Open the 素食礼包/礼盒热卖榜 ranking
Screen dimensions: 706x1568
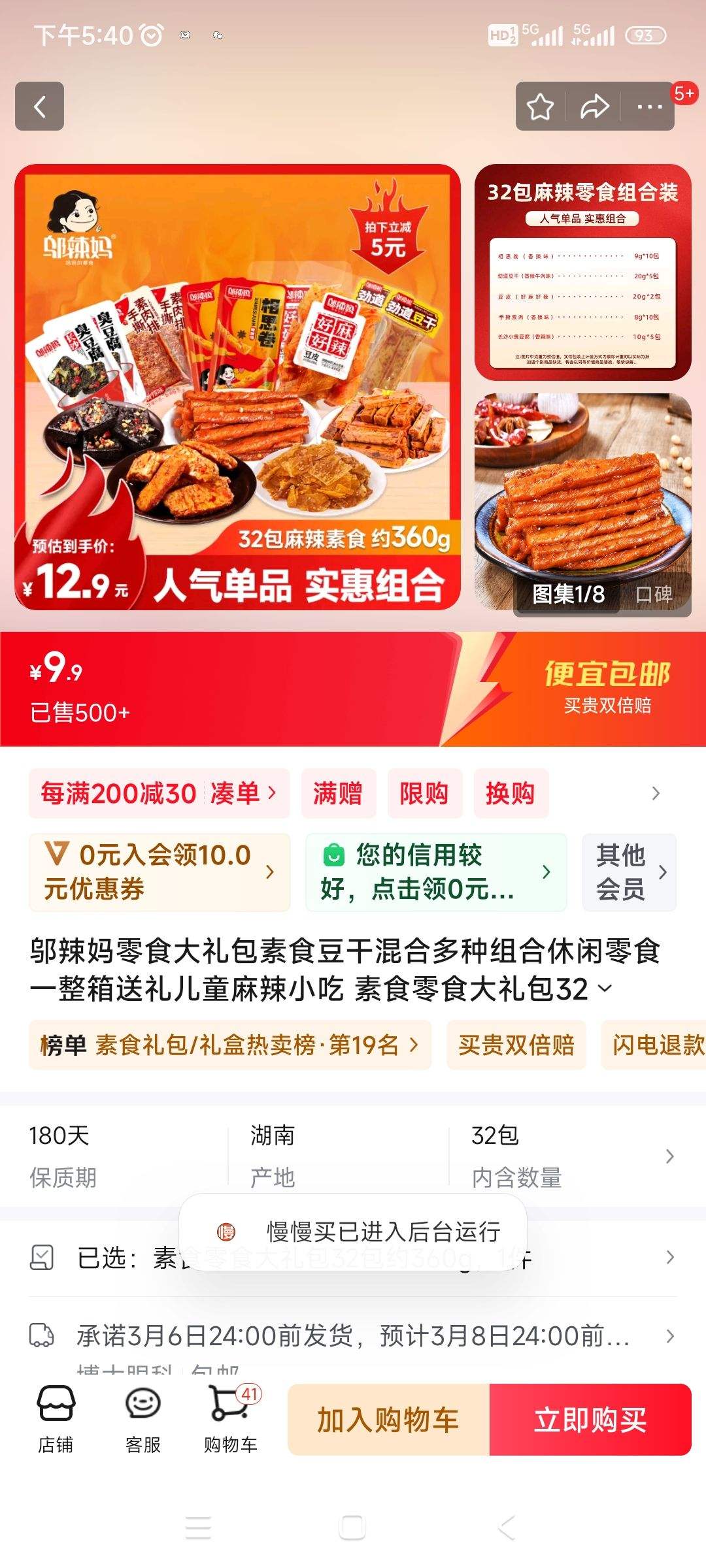(229, 1045)
